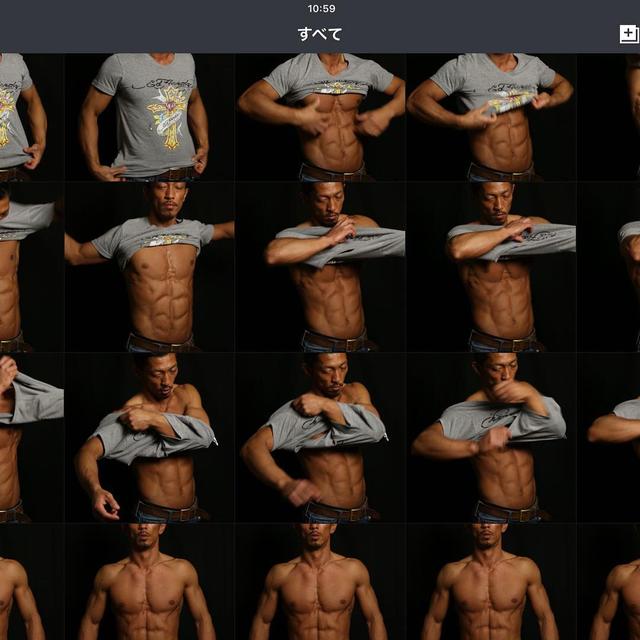This screenshot has width=640, height=640.
Task: Tap the add-photo icon in the header
Action: [x=628, y=34]
